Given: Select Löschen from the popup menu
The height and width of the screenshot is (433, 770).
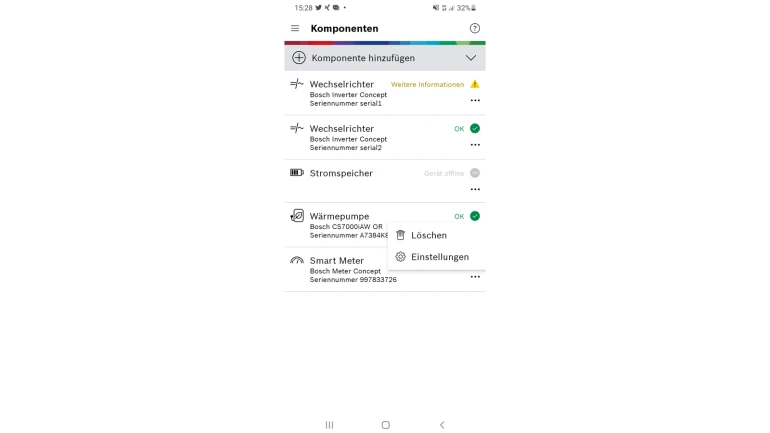Looking at the screenshot, I should point(428,235).
